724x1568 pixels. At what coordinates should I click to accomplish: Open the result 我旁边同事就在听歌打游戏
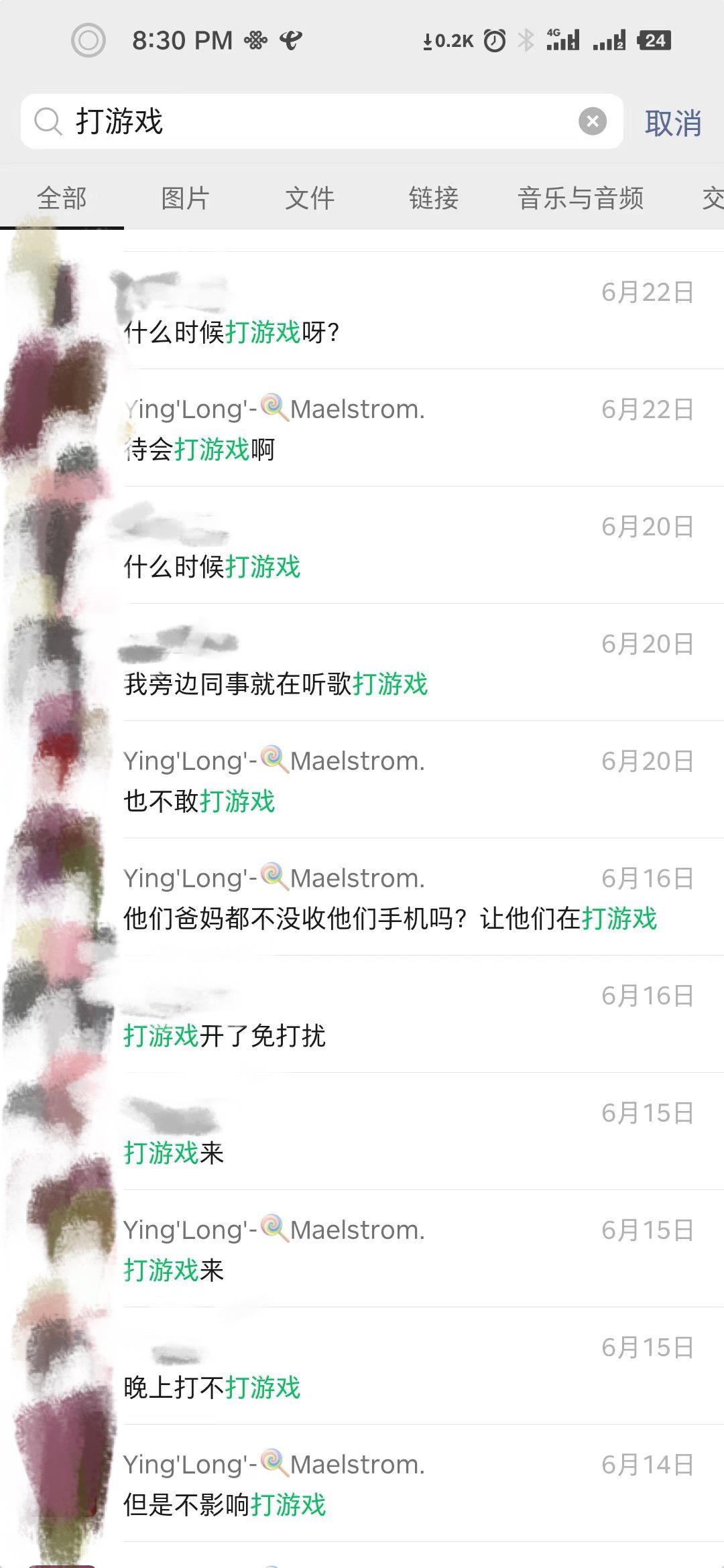click(362, 662)
